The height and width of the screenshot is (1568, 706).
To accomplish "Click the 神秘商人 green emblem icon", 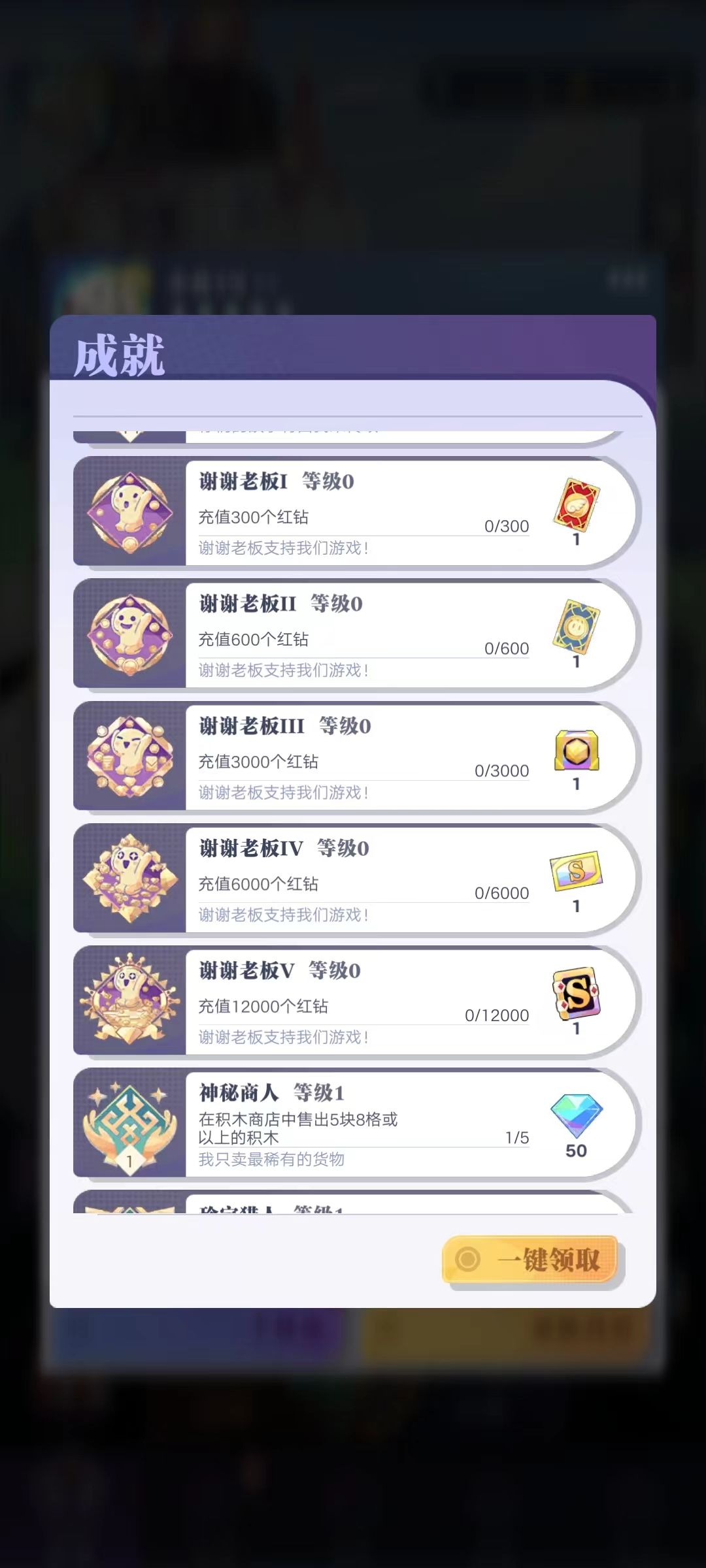I will (x=129, y=1124).
